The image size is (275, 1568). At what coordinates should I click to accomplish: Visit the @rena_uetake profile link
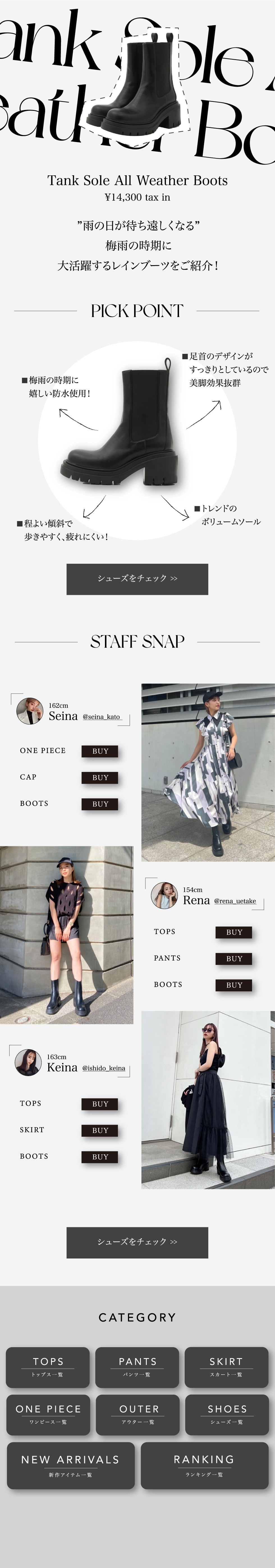(x=235, y=901)
